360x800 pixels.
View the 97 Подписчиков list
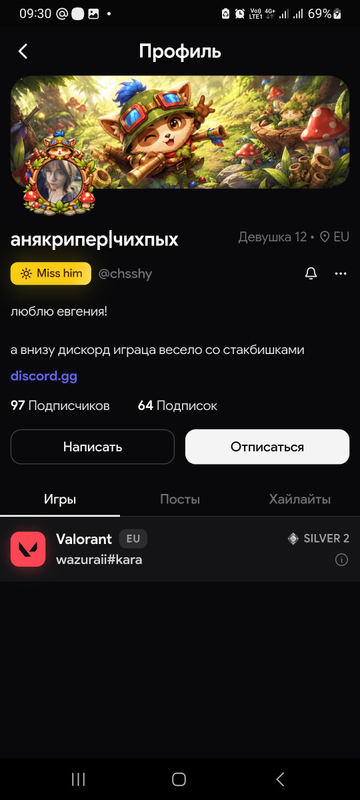pos(60,406)
